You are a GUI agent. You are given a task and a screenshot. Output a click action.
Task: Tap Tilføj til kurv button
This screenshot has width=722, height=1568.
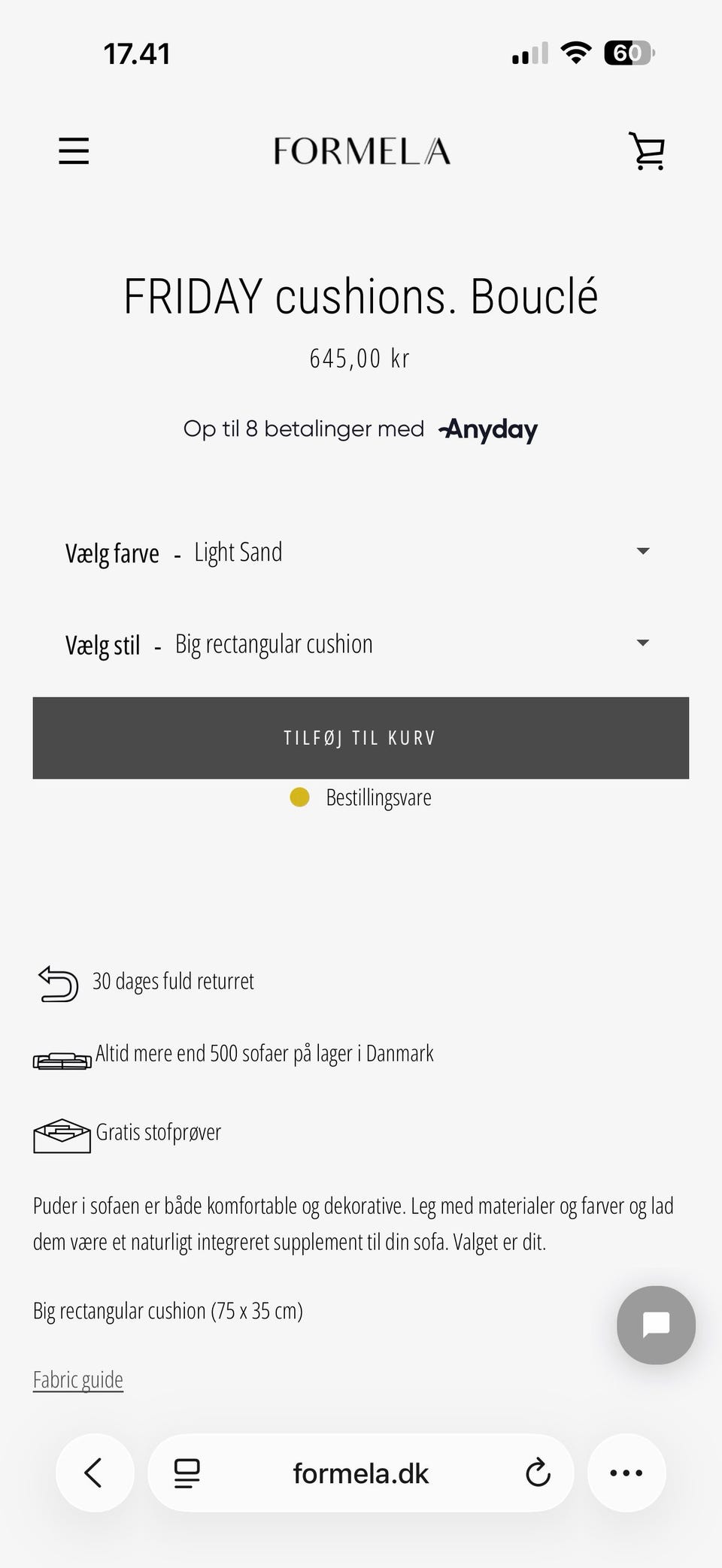(x=361, y=738)
